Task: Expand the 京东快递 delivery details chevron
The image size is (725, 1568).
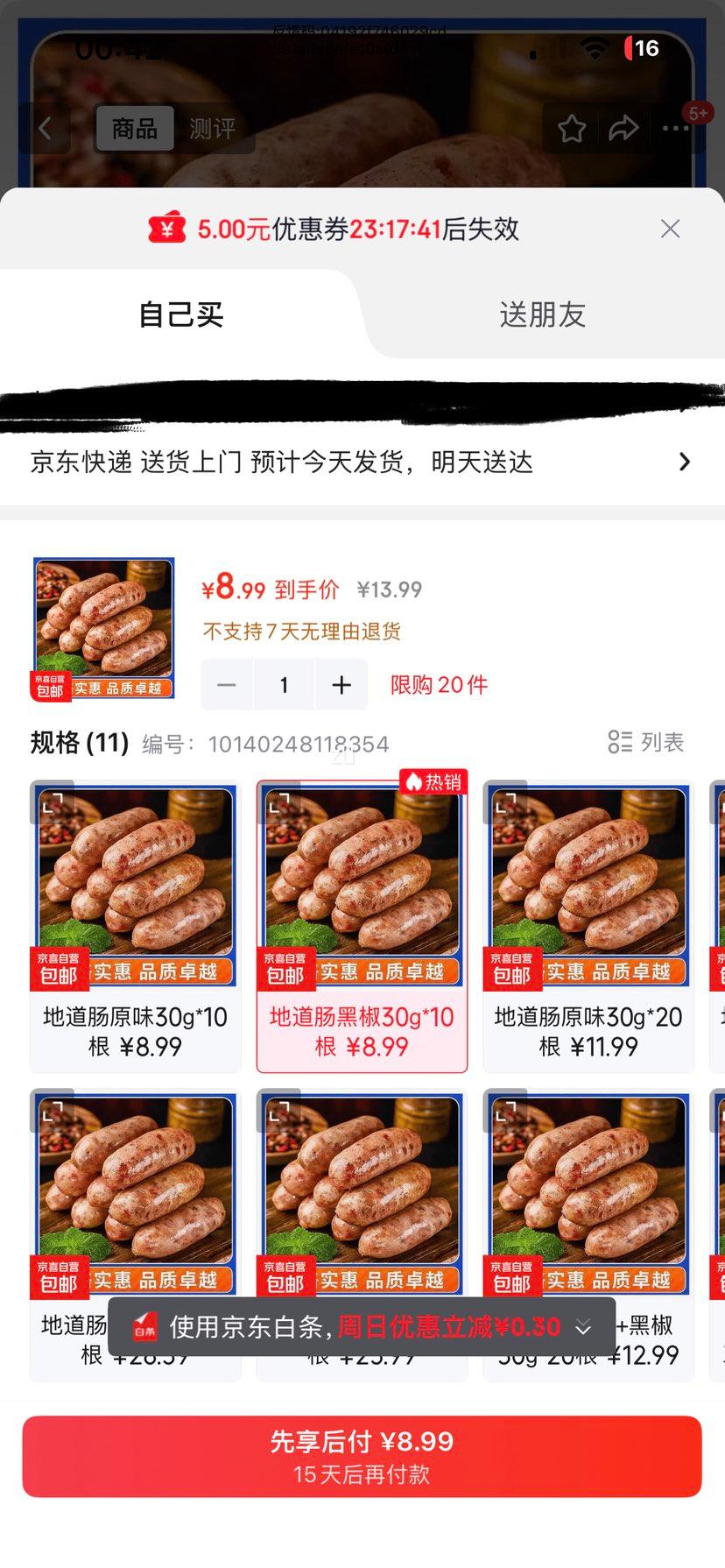Action: pyautogui.click(x=685, y=462)
